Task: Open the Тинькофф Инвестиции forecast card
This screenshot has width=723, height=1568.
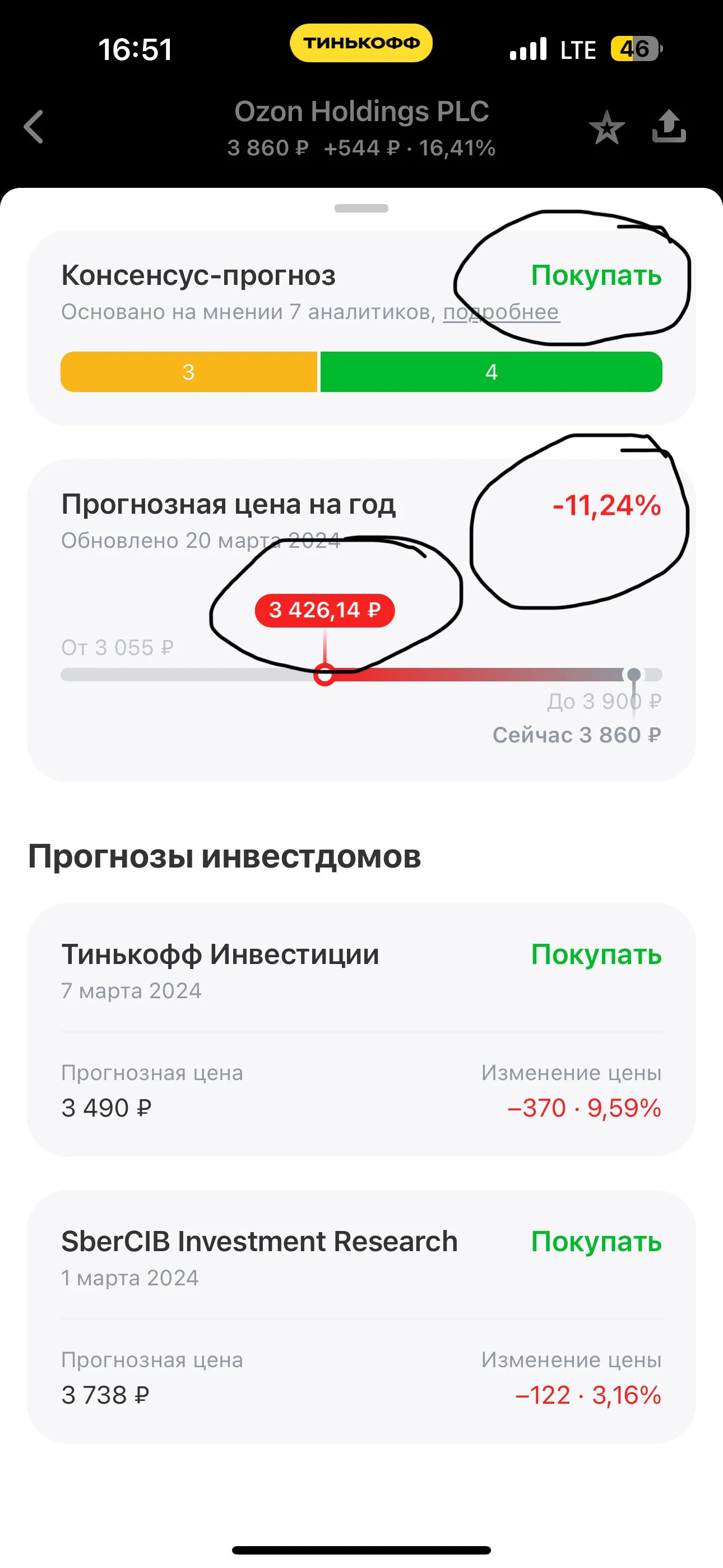Action: click(x=361, y=1029)
